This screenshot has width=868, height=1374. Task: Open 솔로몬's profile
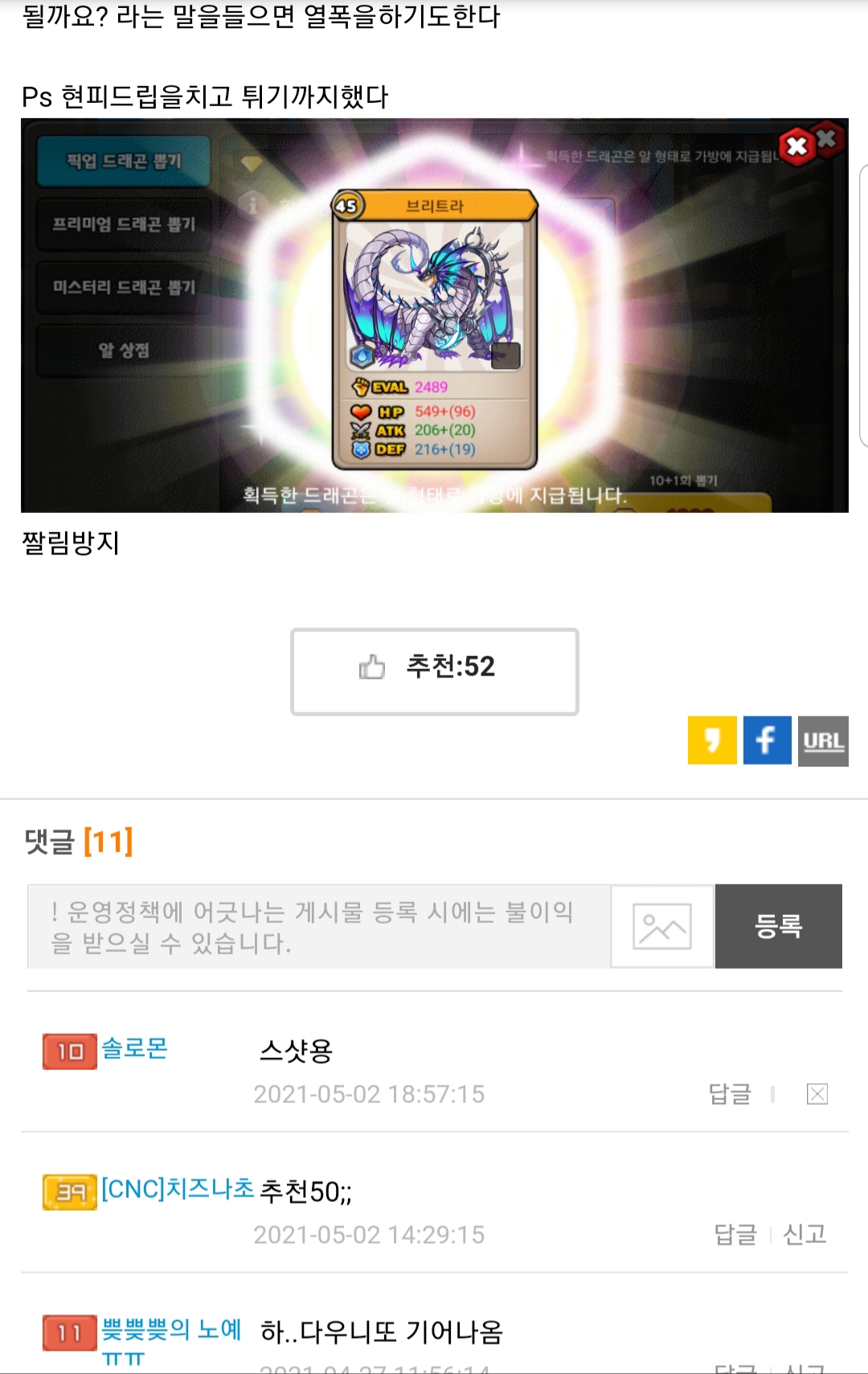(x=134, y=1048)
